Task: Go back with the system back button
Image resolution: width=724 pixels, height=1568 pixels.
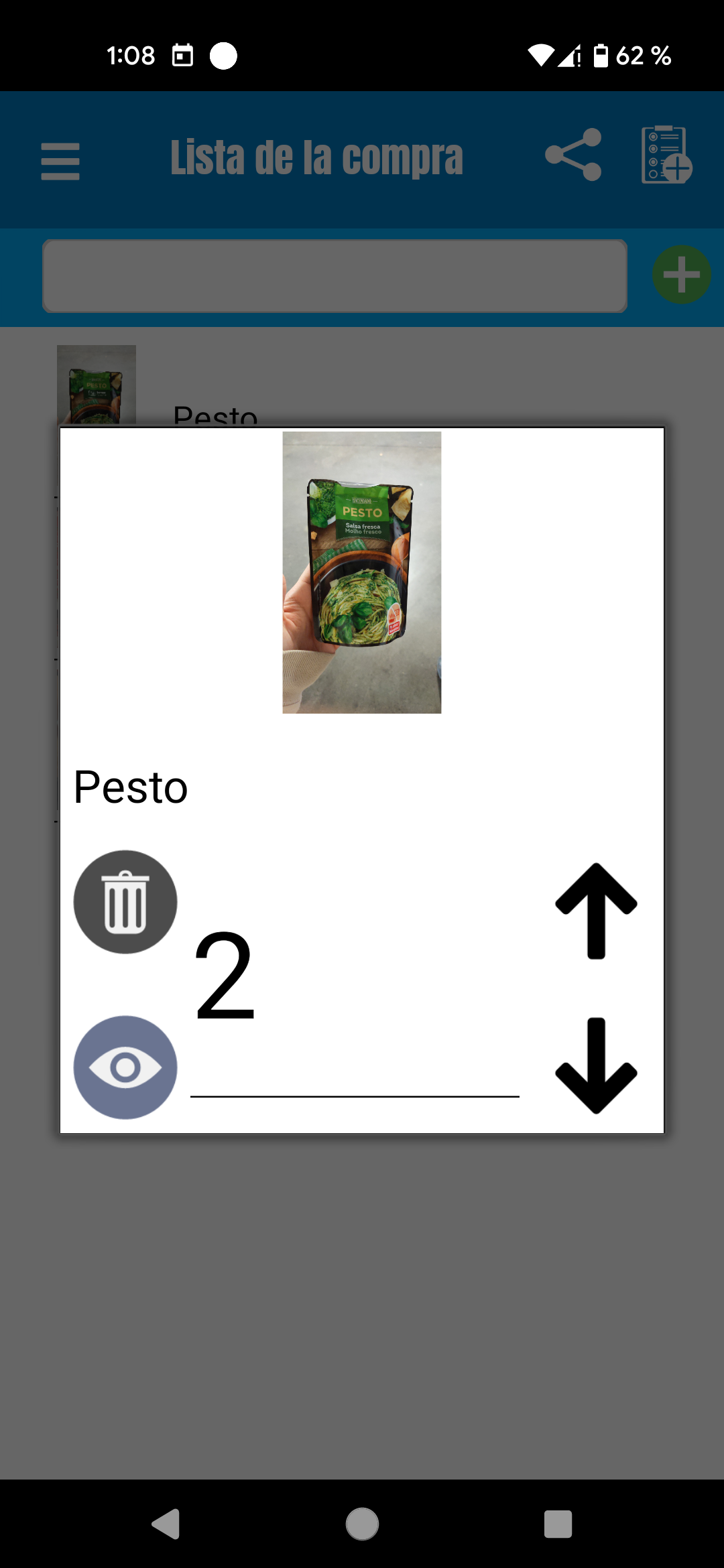Action: point(166,1524)
